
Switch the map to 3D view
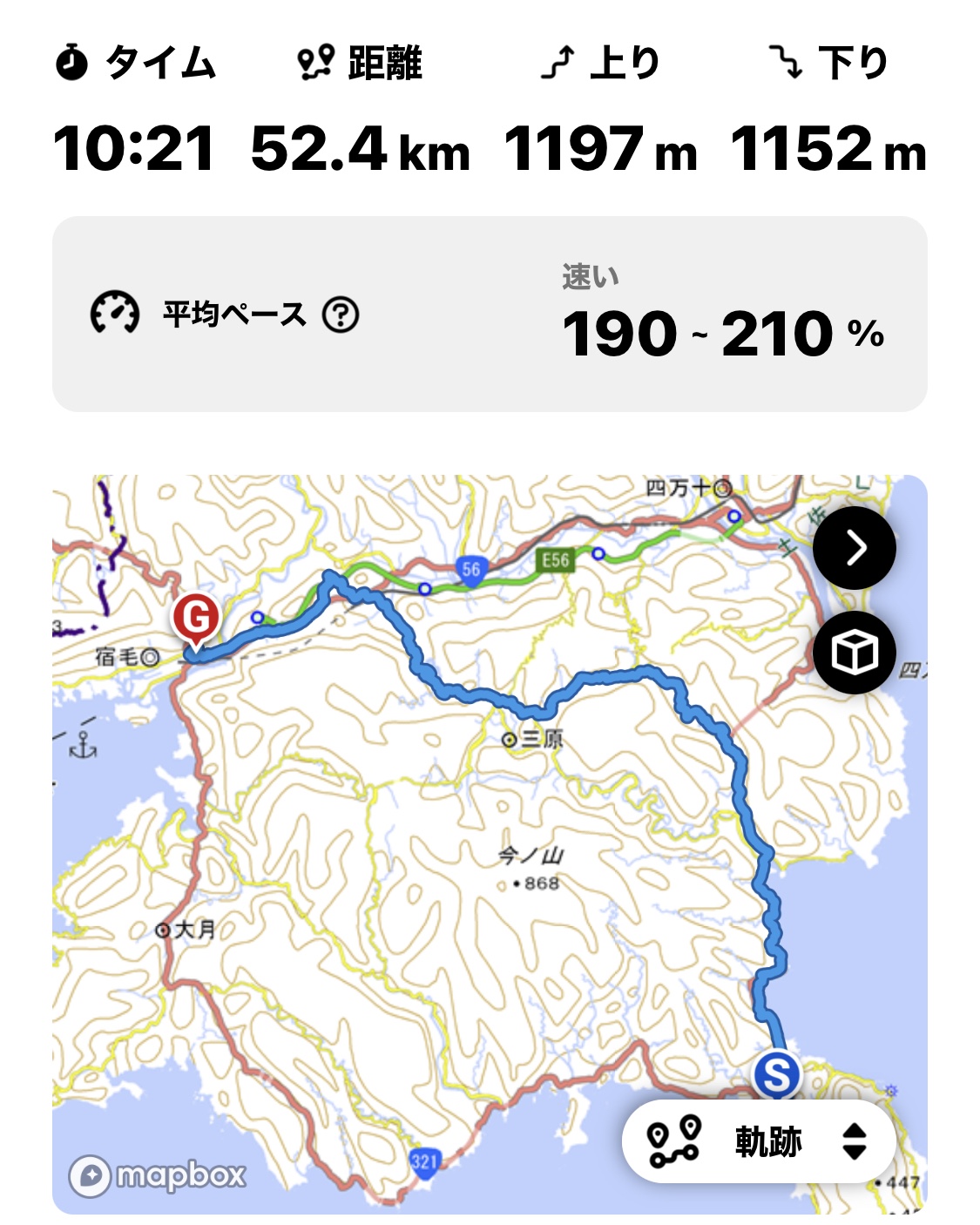point(854,653)
